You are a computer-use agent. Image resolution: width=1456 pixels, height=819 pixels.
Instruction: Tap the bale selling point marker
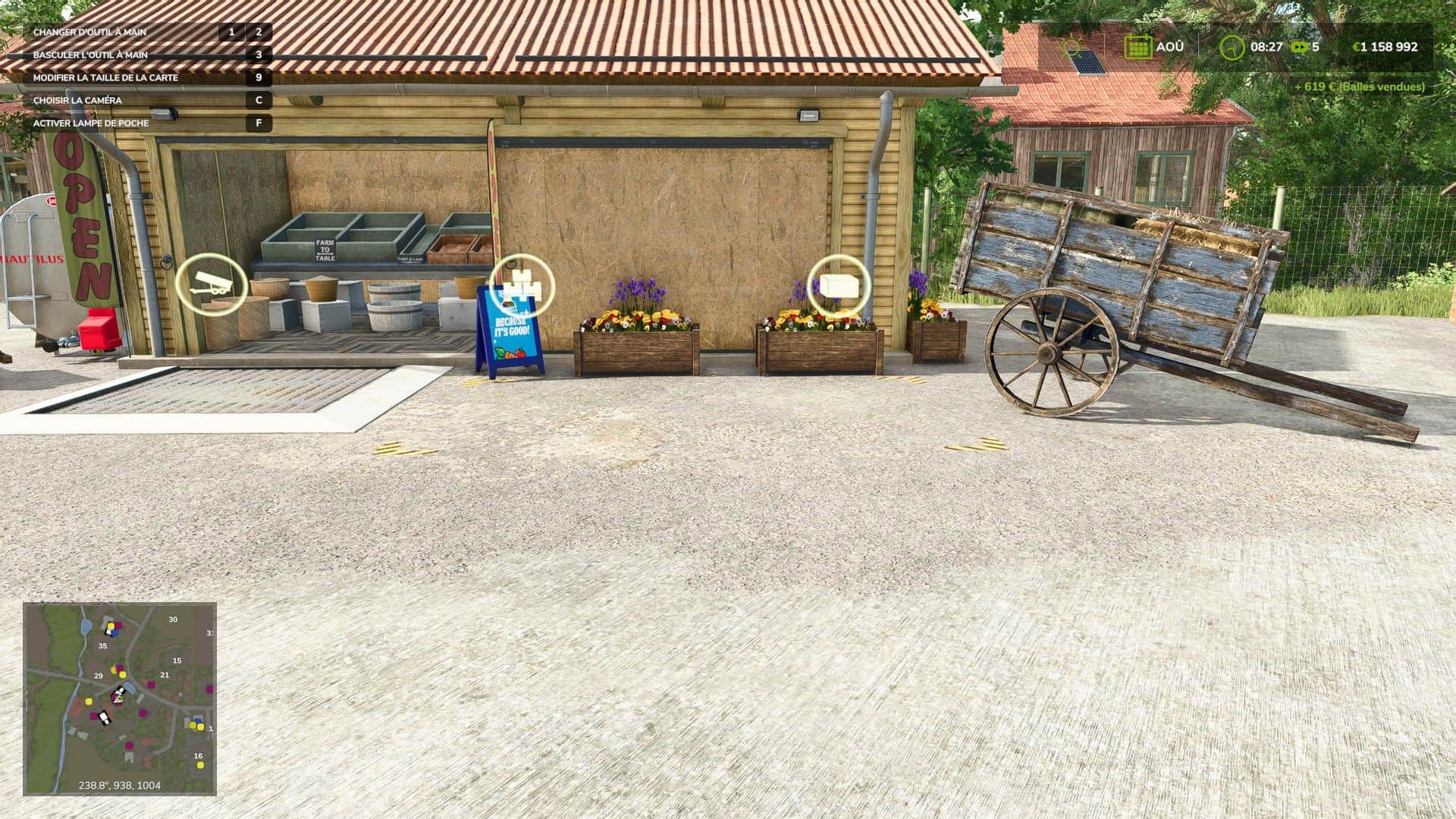tap(838, 285)
